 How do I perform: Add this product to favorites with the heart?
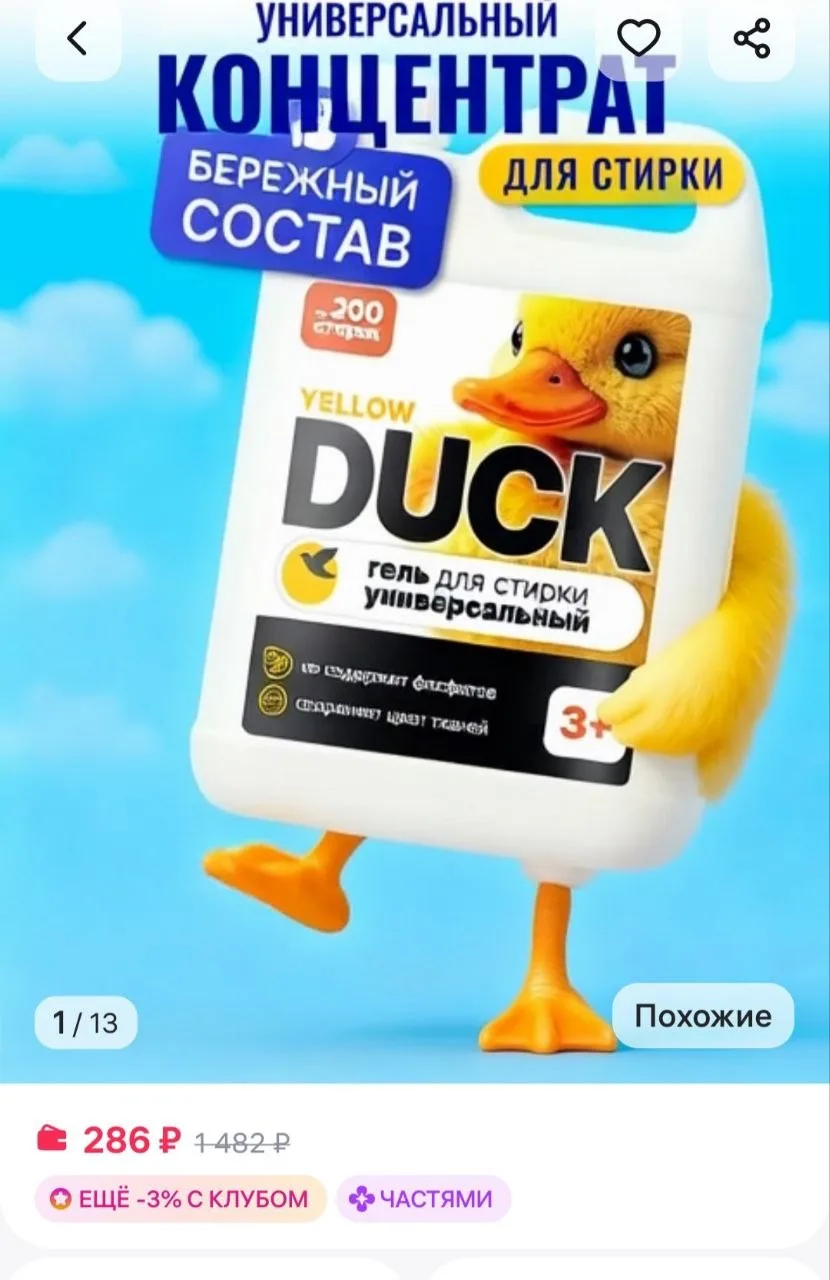tap(638, 39)
